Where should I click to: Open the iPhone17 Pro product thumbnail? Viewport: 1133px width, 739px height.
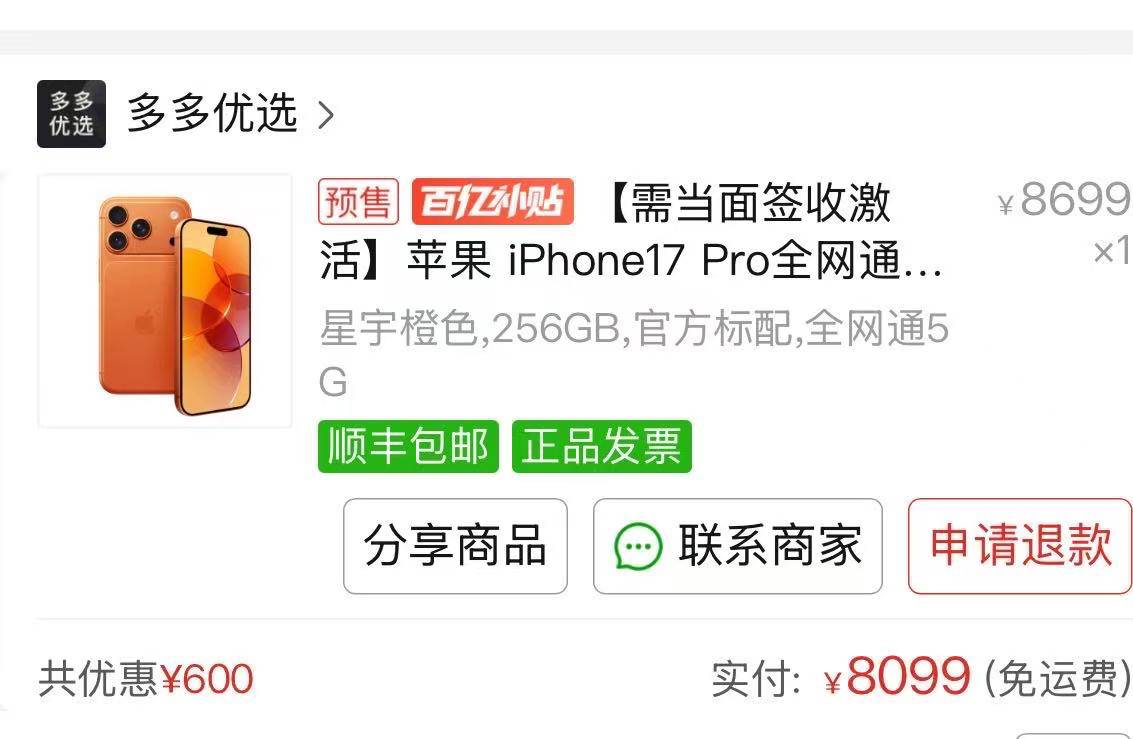[165, 301]
